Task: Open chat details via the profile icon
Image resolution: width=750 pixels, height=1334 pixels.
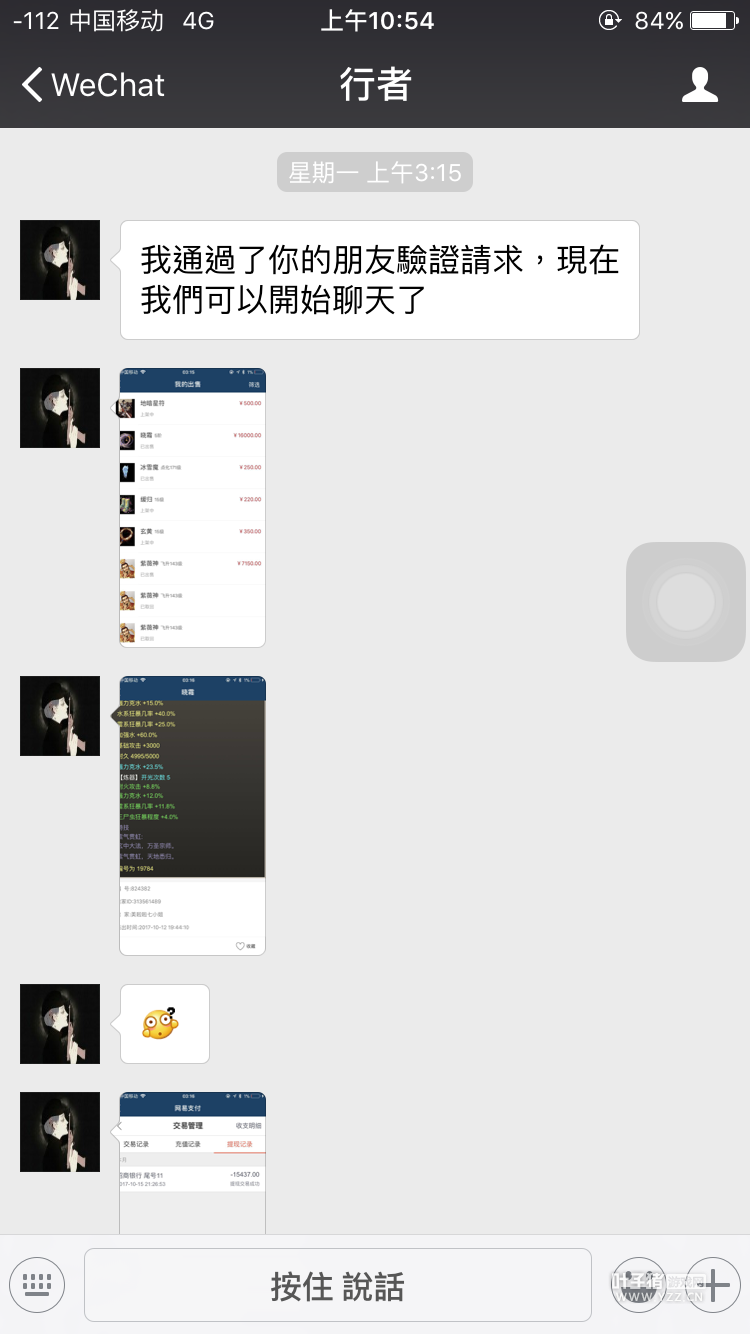Action: pos(699,85)
